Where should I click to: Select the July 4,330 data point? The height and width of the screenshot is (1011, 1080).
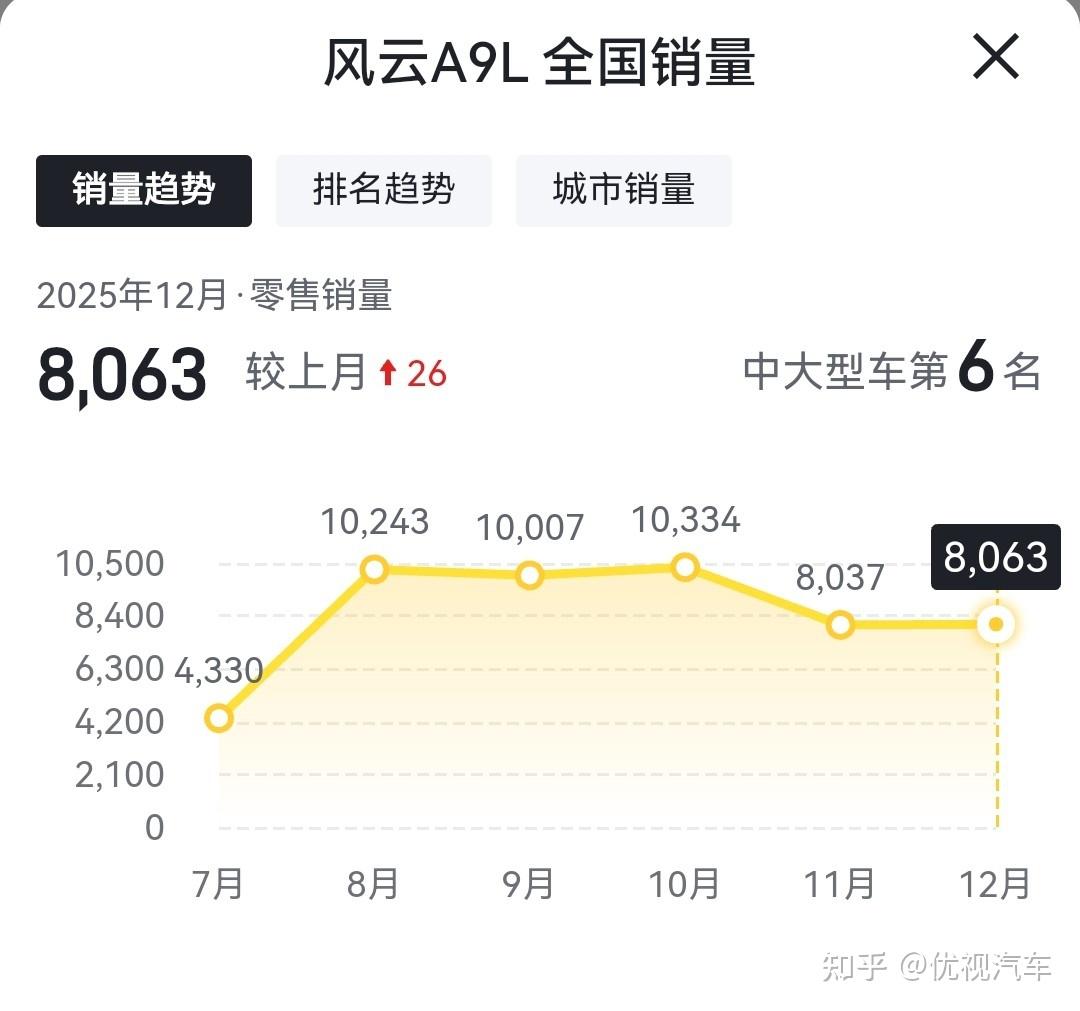pyautogui.click(x=218, y=718)
